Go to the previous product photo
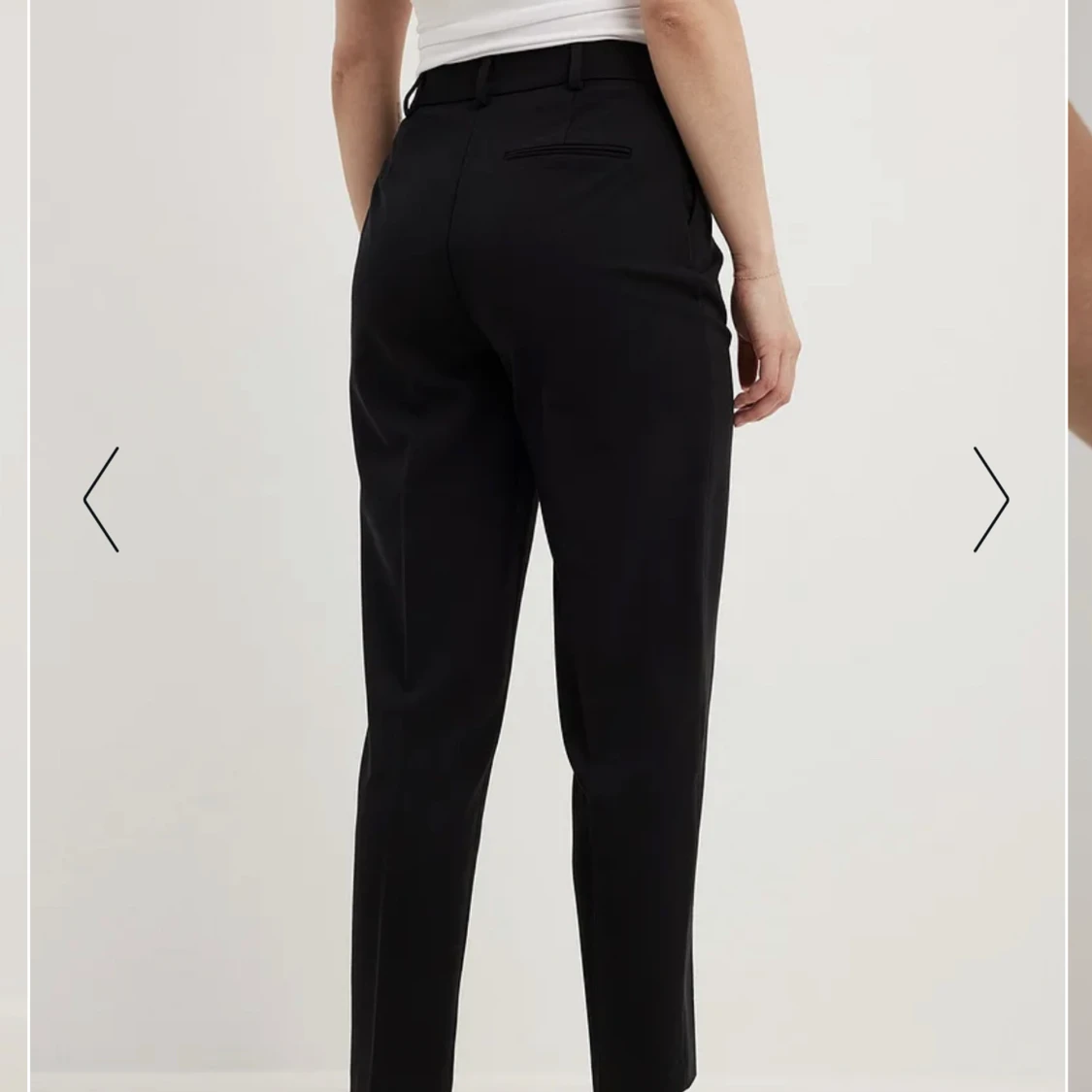 (101, 500)
